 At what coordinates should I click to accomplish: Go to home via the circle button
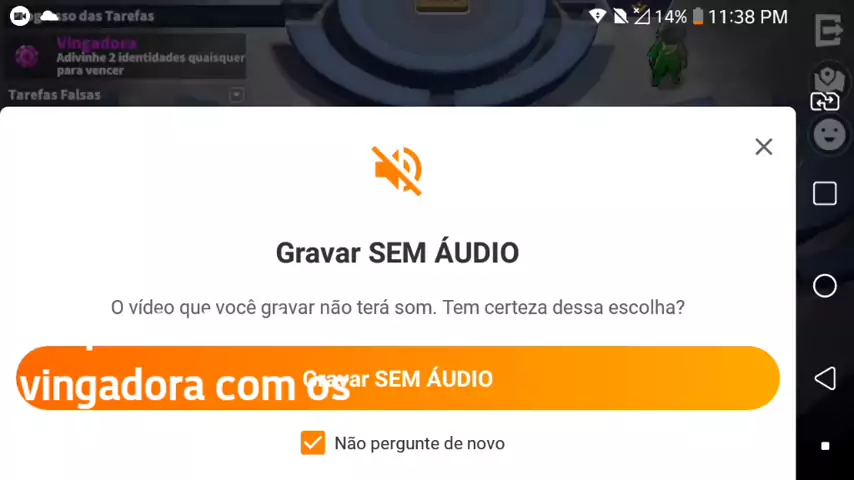click(824, 286)
